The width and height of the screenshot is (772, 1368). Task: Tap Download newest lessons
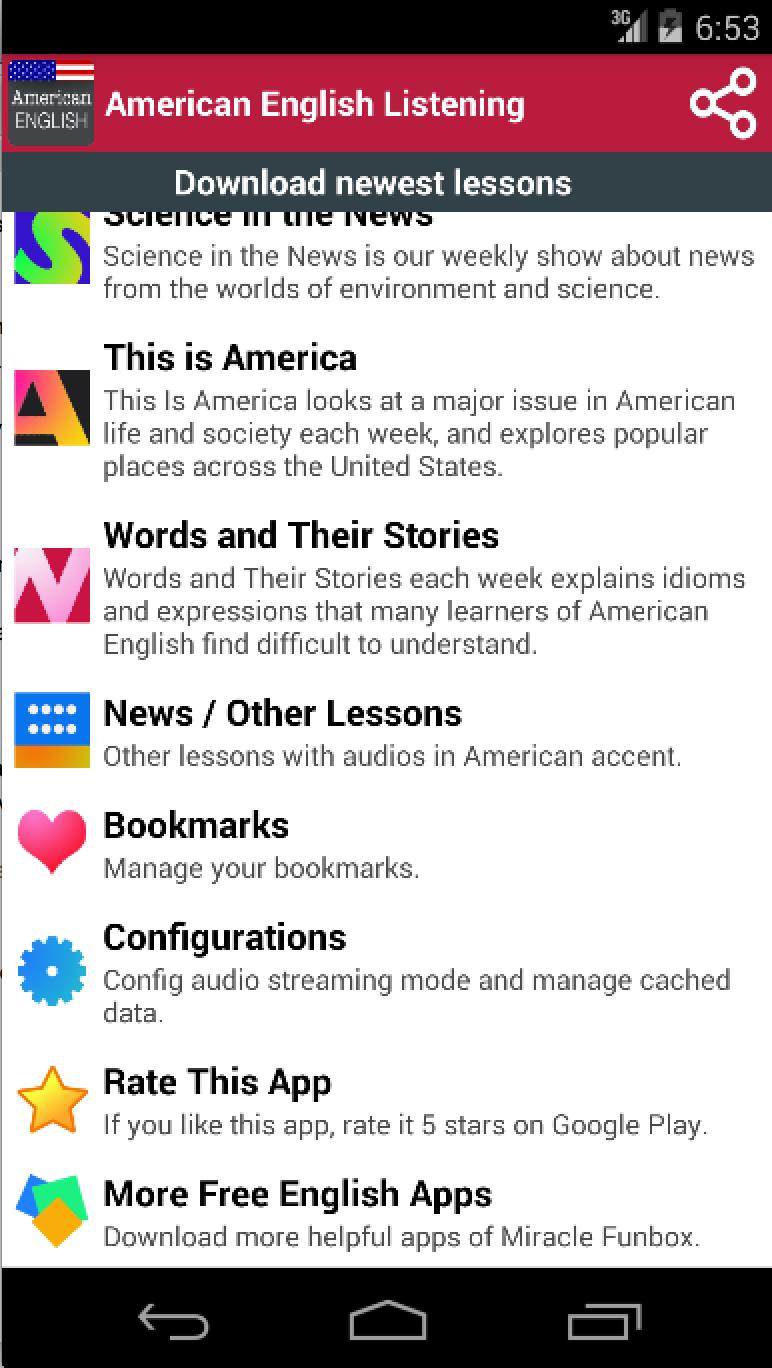[x=386, y=182]
